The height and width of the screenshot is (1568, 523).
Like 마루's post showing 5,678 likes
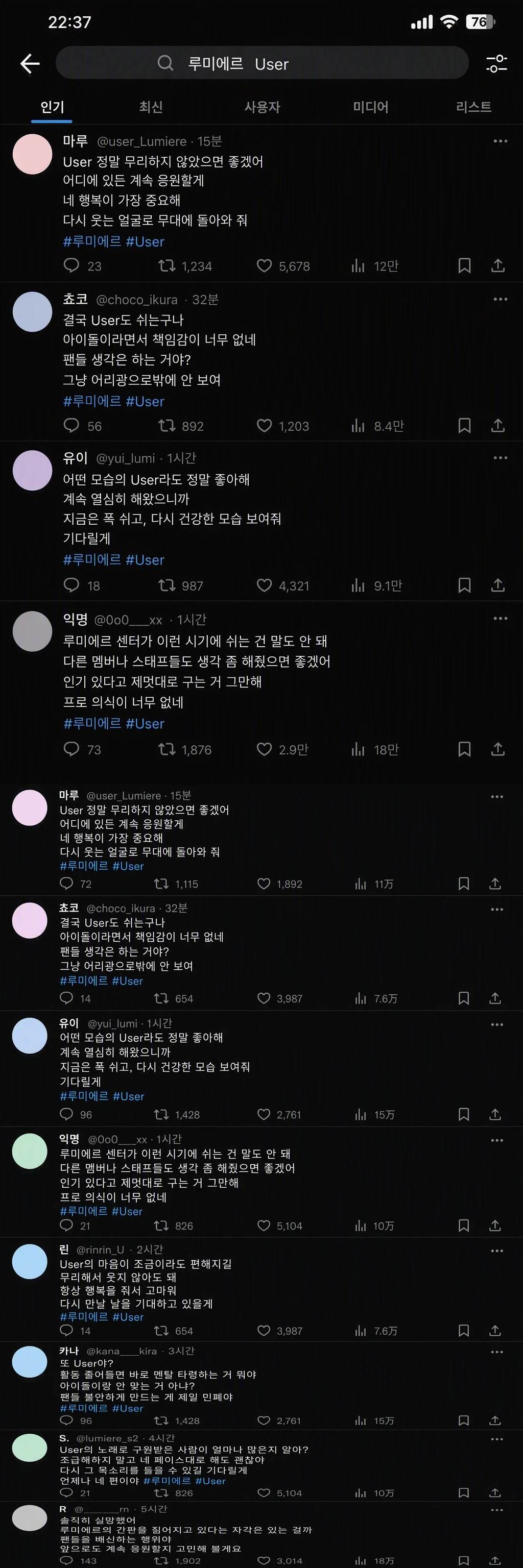264,266
